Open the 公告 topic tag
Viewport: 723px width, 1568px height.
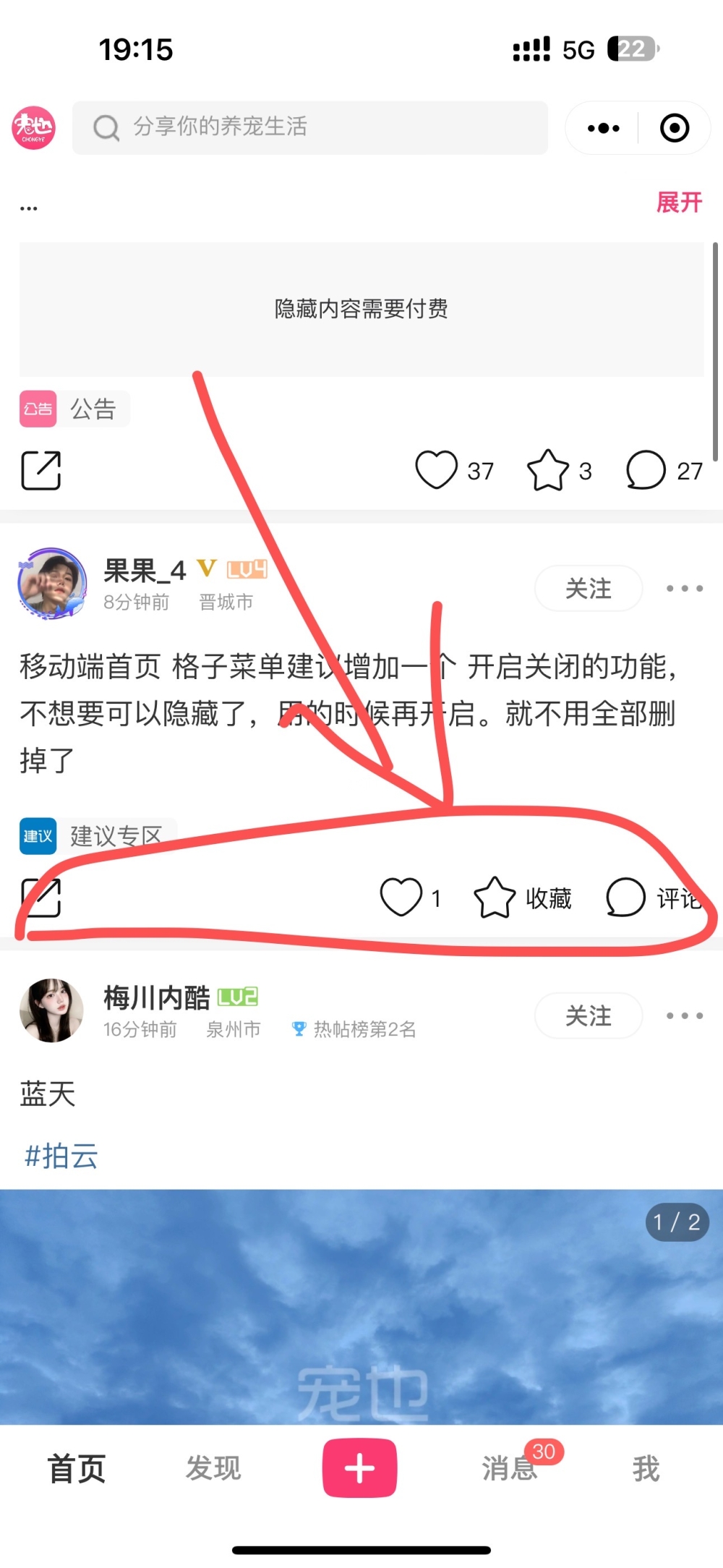pyautogui.click(x=75, y=409)
